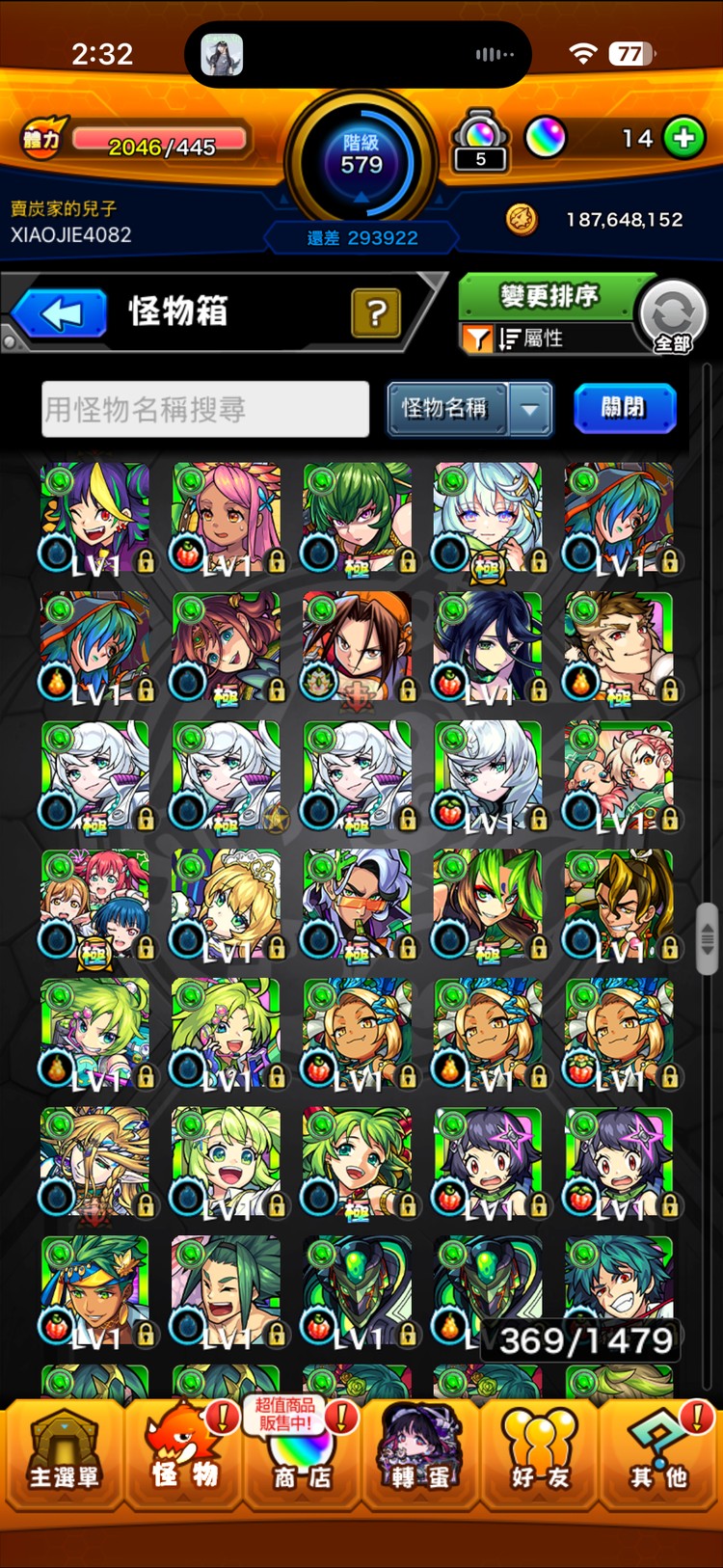Open the 好友 friends tab
Screen dimensions: 723x1568
click(x=539, y=1455)
